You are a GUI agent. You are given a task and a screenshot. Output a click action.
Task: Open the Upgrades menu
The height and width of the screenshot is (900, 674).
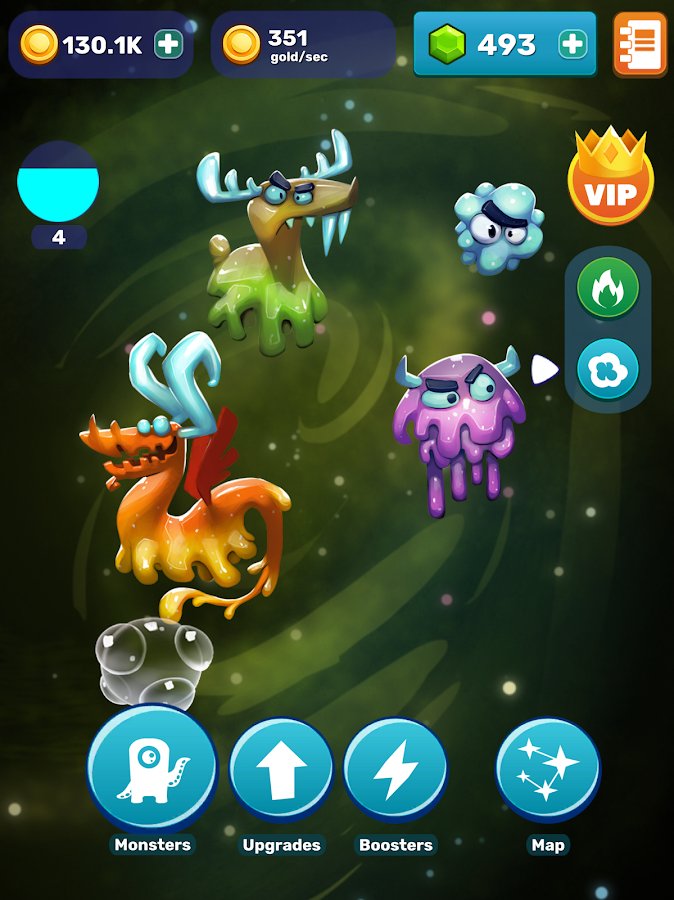pos(281,770)
